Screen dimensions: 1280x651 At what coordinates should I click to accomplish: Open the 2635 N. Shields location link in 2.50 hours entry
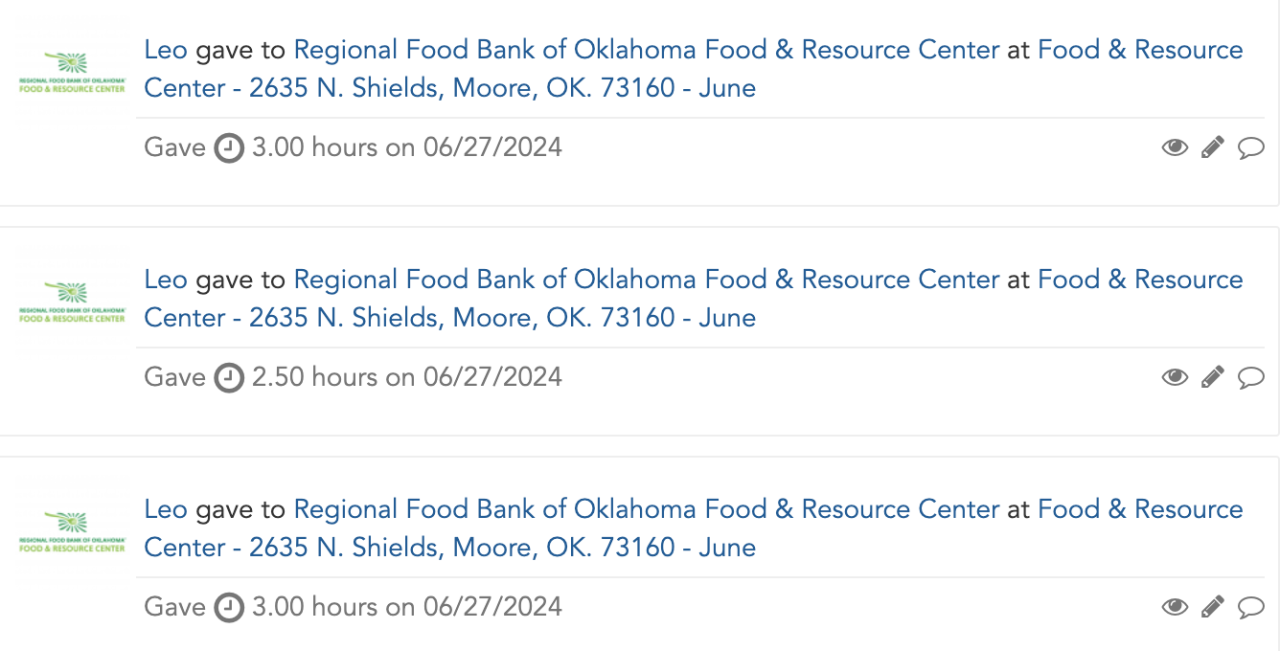point(449,318)
